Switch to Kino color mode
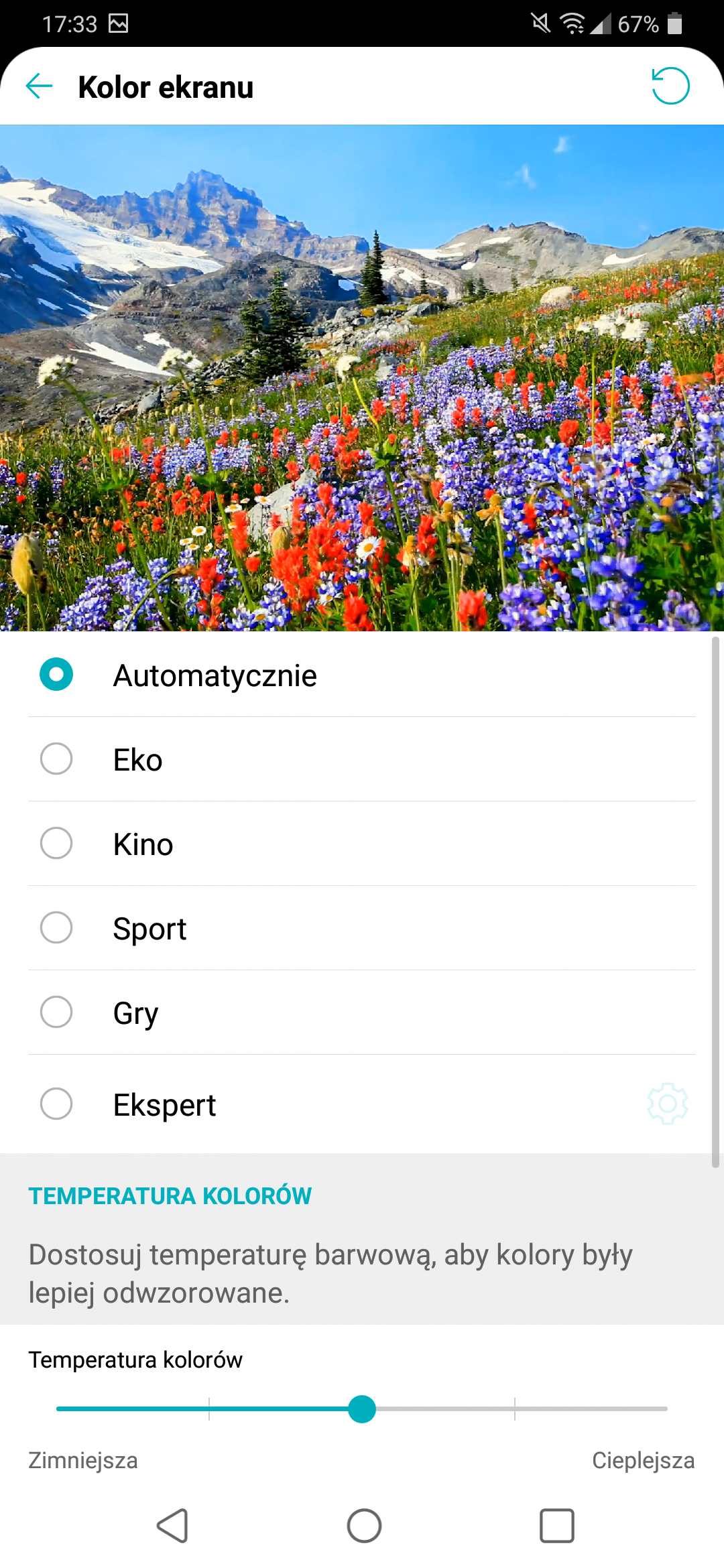Image resolution: width=724 pixels, height=1568 pixels. [x=56, y=844]
